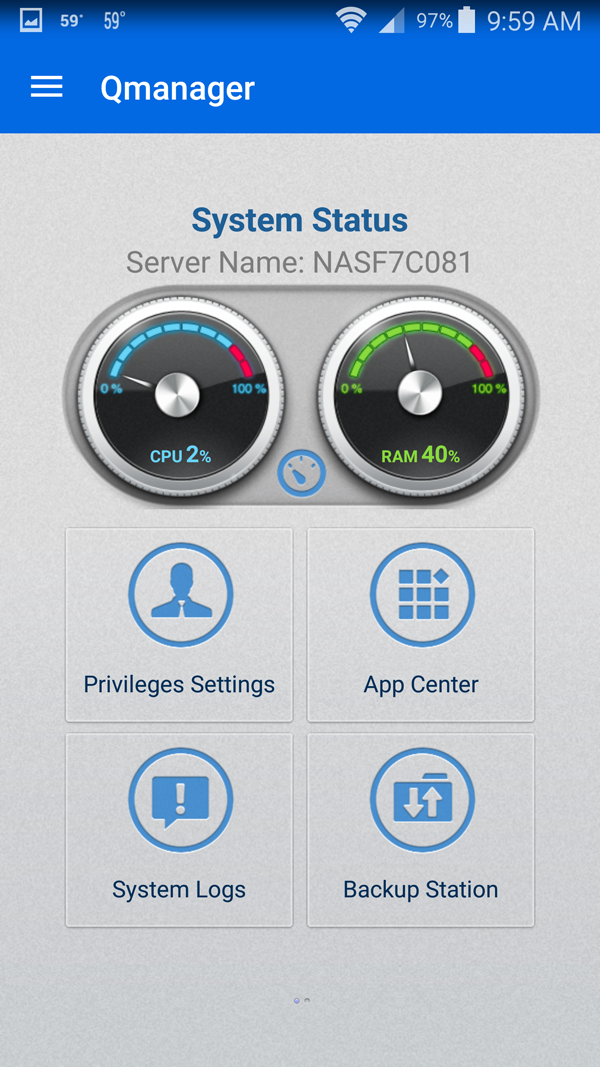Go to Backup Station
The height and width of the screenshot is (1067, 600).
[x=421, y=830]
